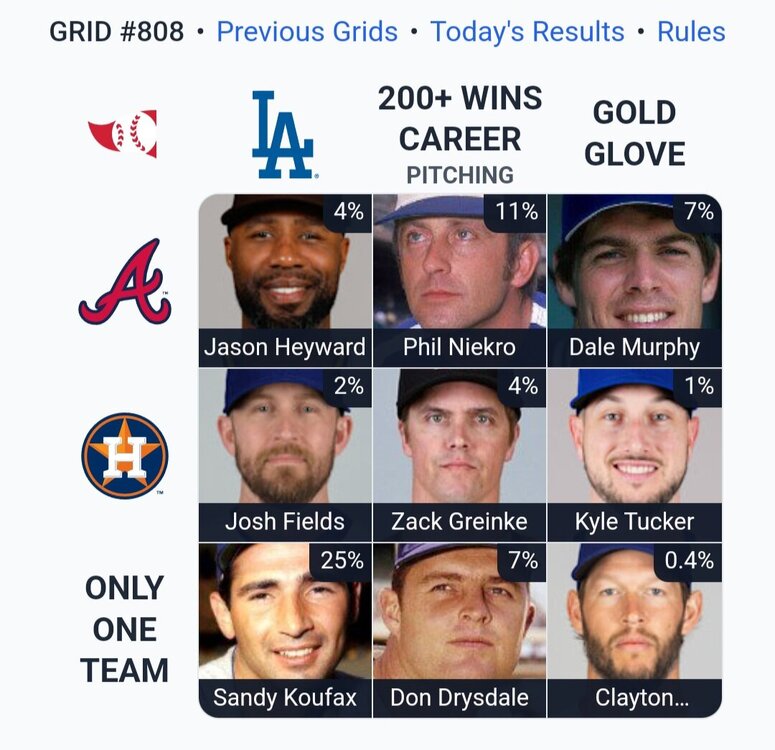
Task: Tap the Phil Niekro grid cell
Action: 459,280
